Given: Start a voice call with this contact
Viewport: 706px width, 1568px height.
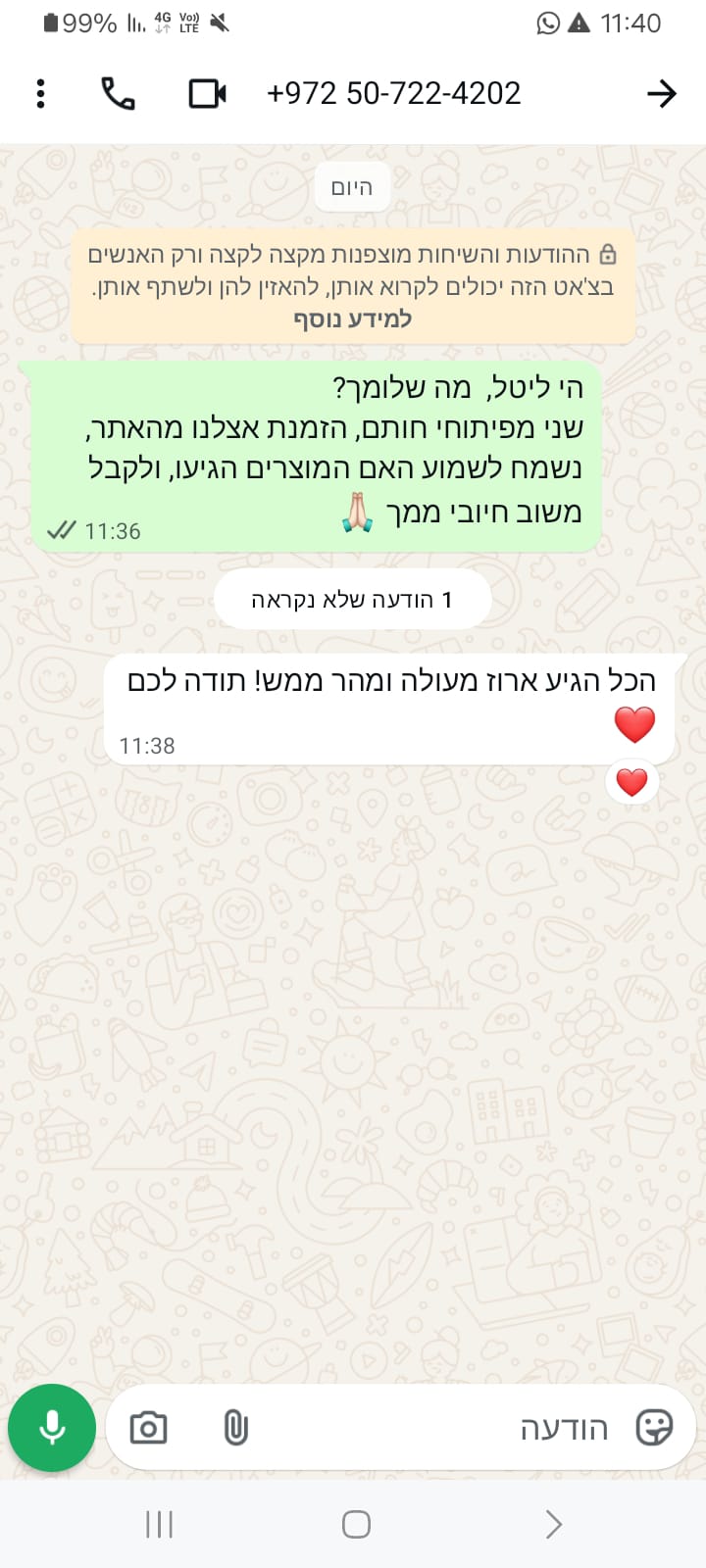Looking at the screenshot, I should (x=118, y=93).
